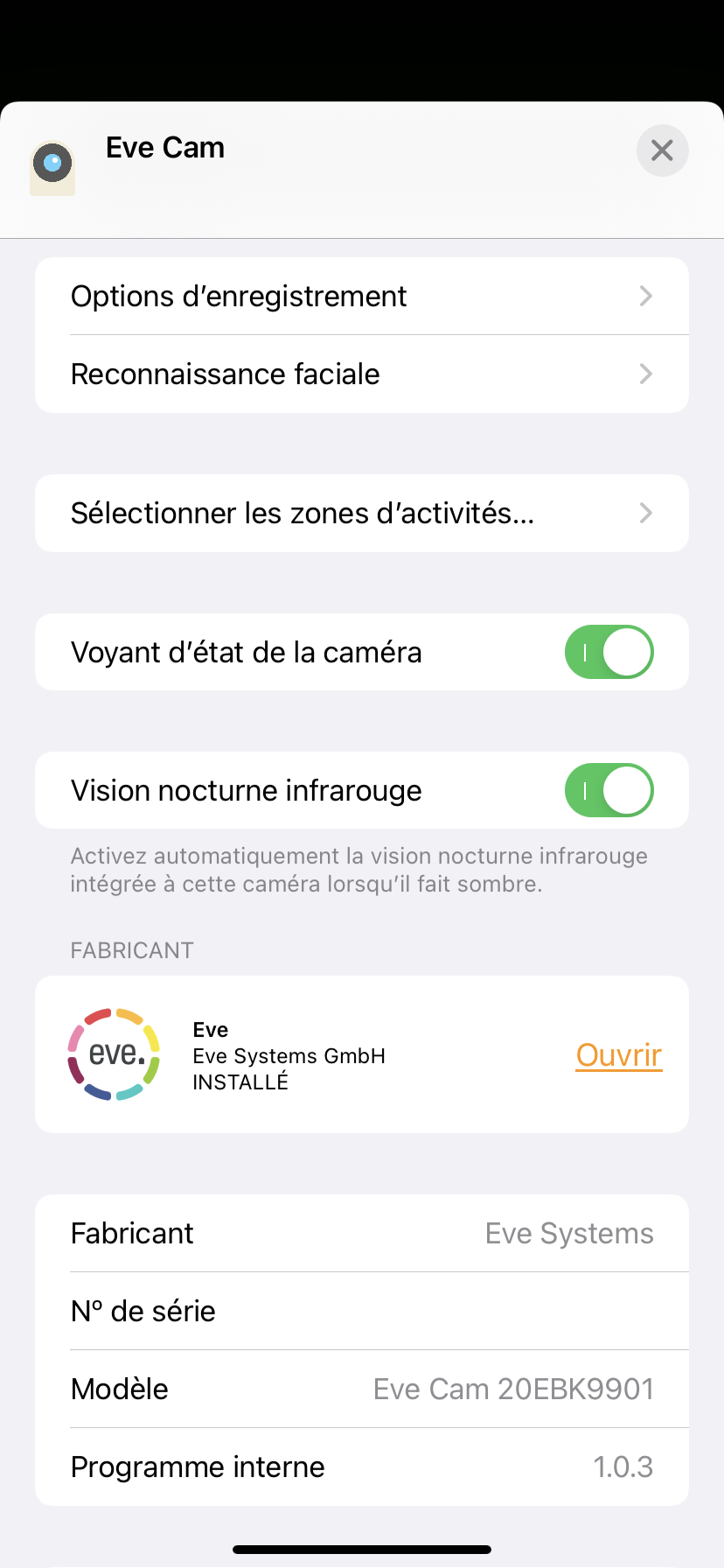724x1568 pixels.
Task: Open Sélectionner les zones d'activités
Action: 362,513
